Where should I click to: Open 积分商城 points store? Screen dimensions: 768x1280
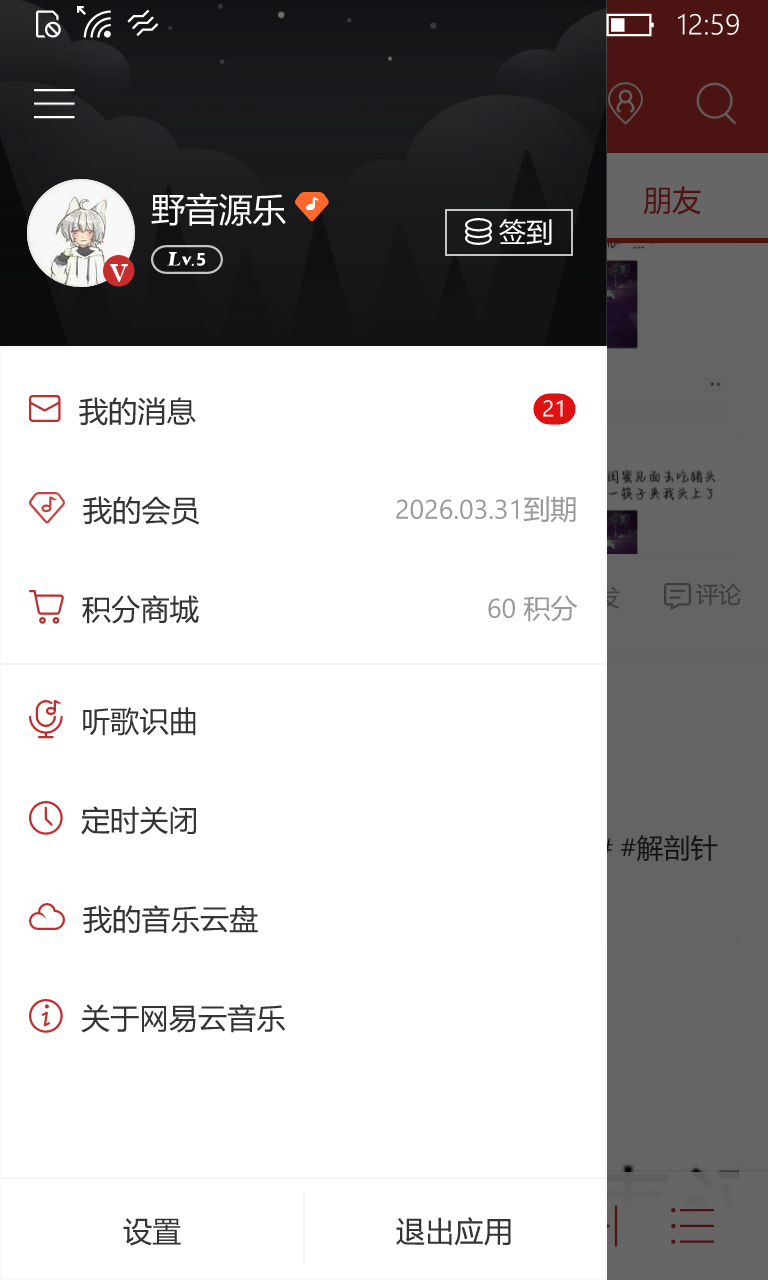pyautogui.click(x=140, y=609)
